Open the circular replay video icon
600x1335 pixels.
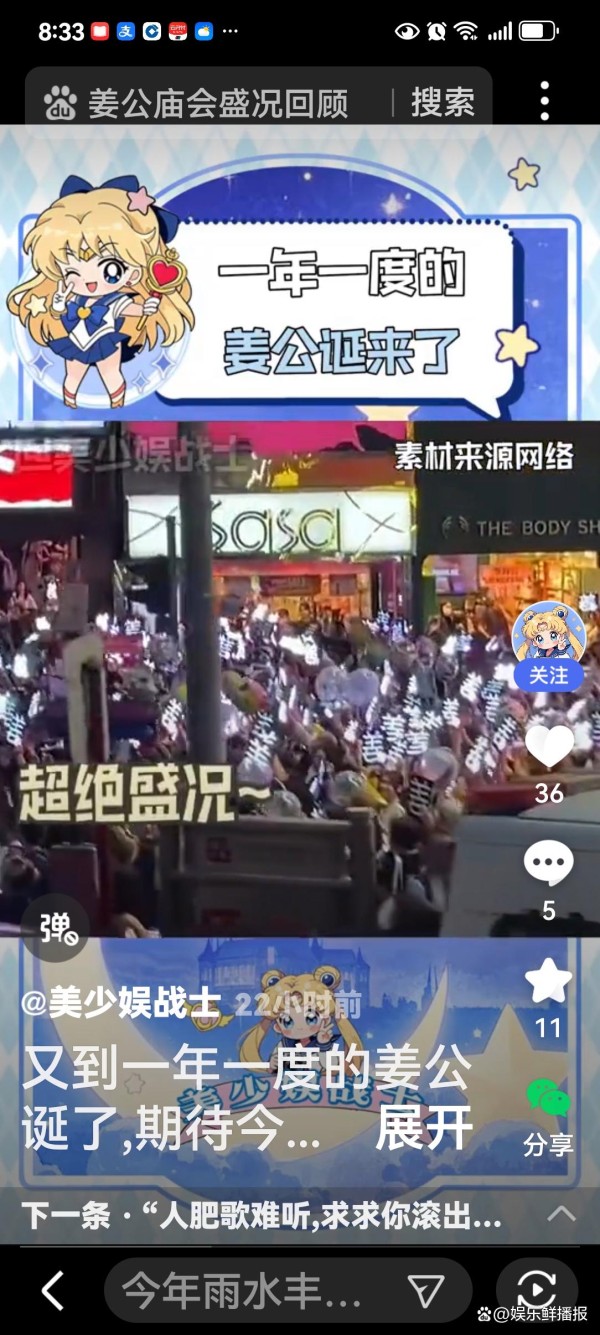[x=537, y=1291]
